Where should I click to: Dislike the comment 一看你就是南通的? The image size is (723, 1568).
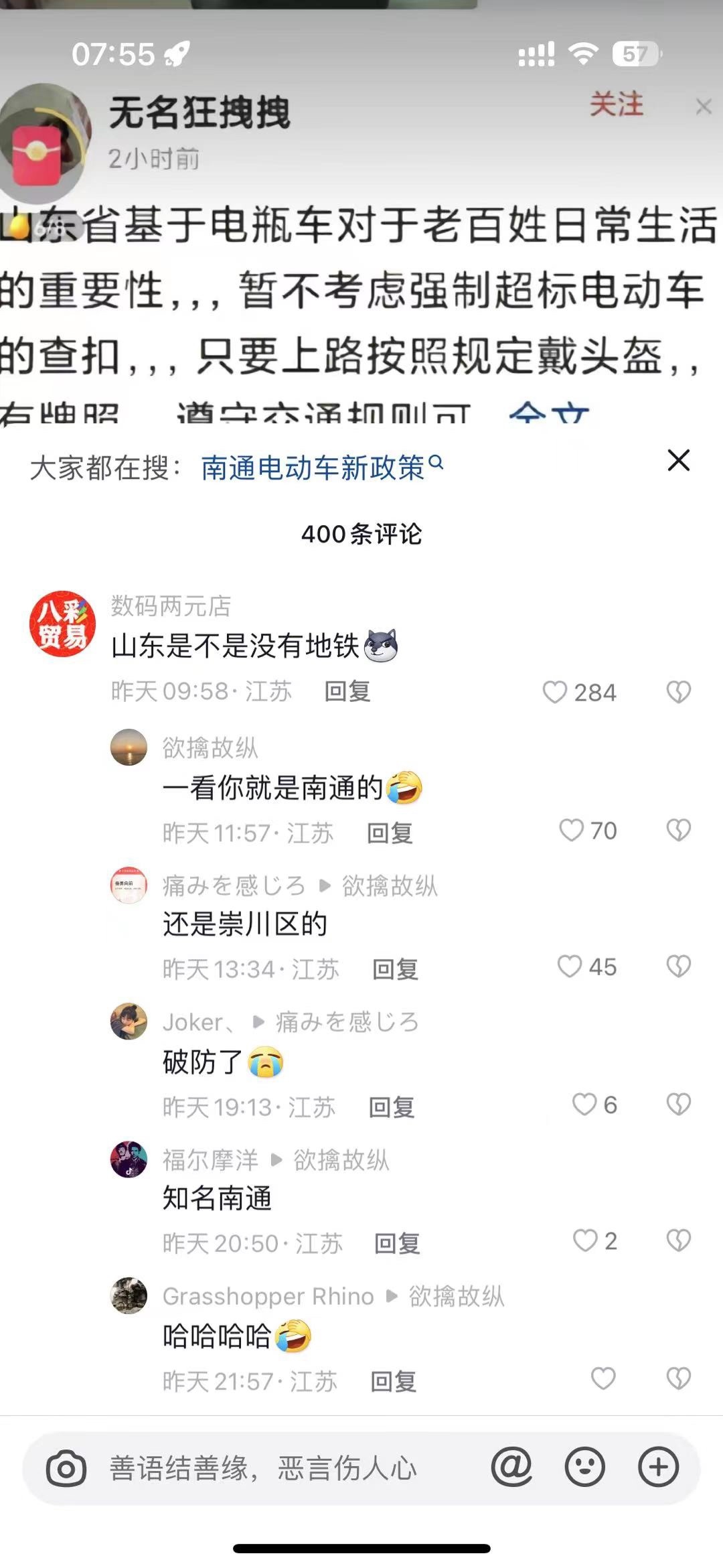click(678, 831)
